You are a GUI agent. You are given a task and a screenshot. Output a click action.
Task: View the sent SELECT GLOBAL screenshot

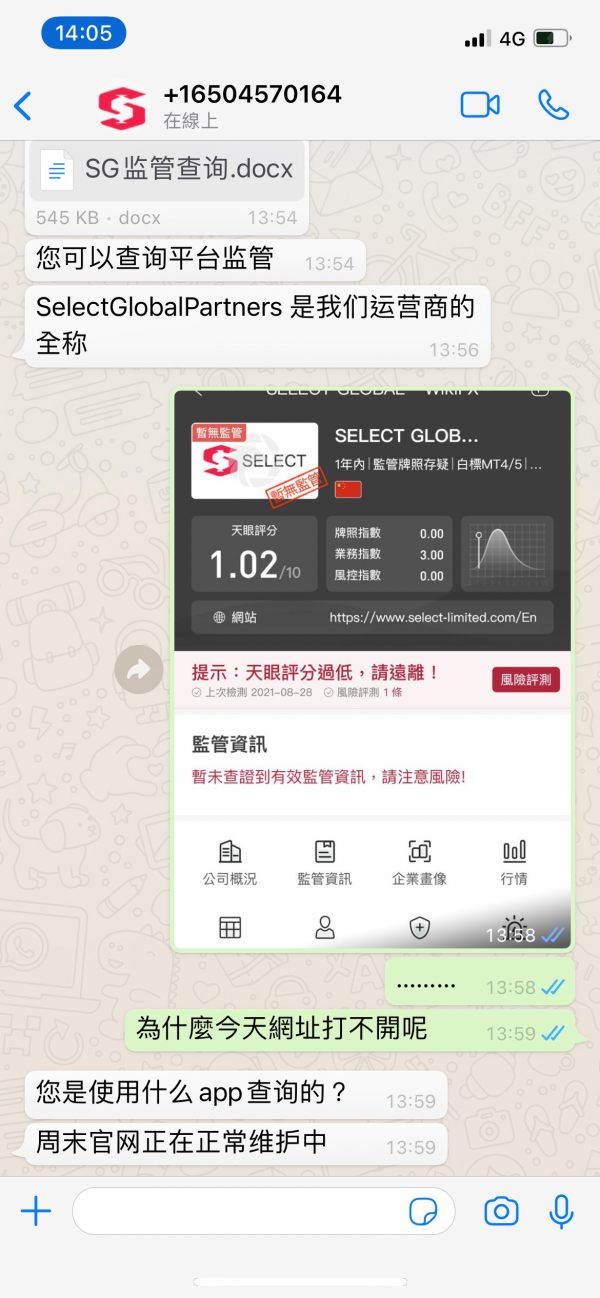click(372, 669)
